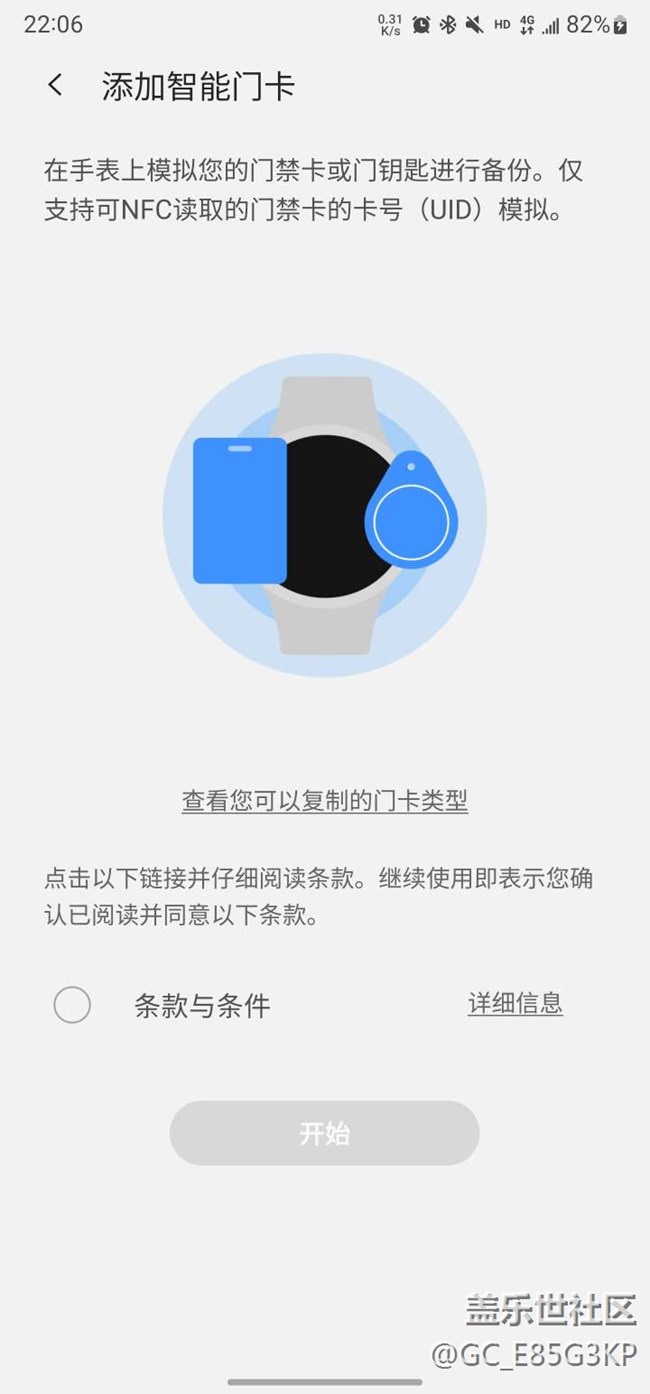Check the 条款与条件 agreement circle
Screen dimensions: 650x1394
72,1005
